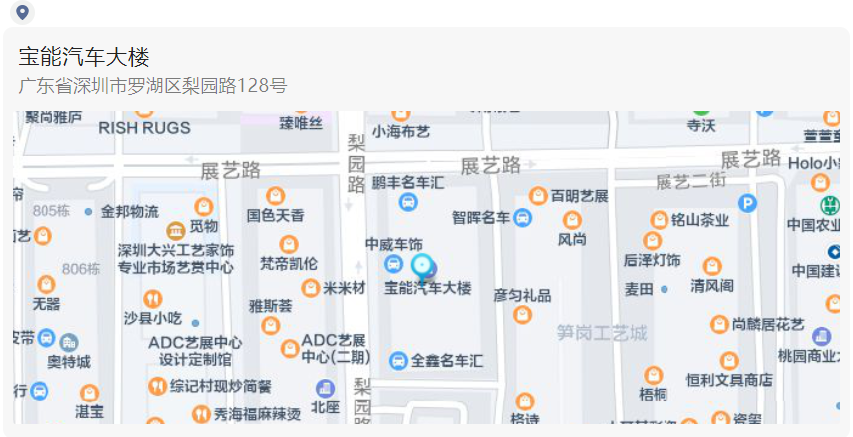Open the 宝能汽车大楼 location card
The height and width of the screenshot is (437, 853).
(84, 58)
